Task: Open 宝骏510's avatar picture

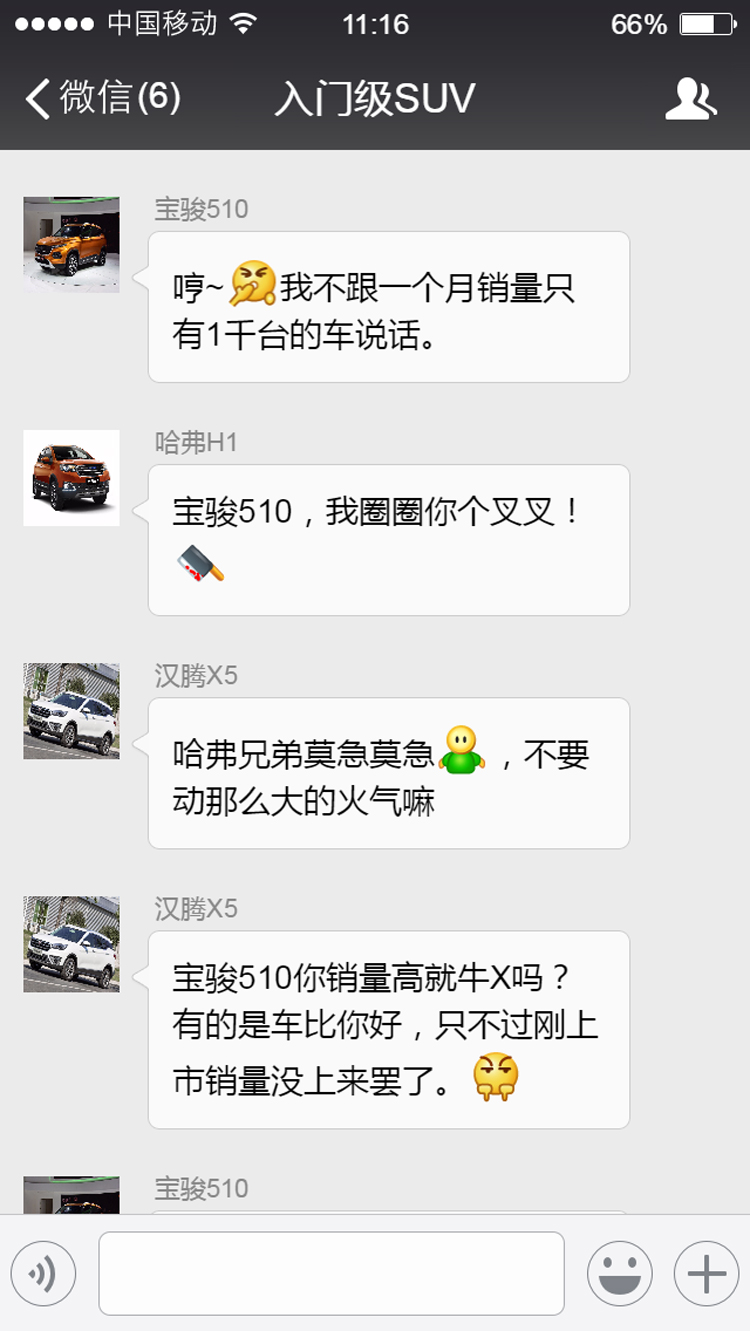Action: [70, 243]
